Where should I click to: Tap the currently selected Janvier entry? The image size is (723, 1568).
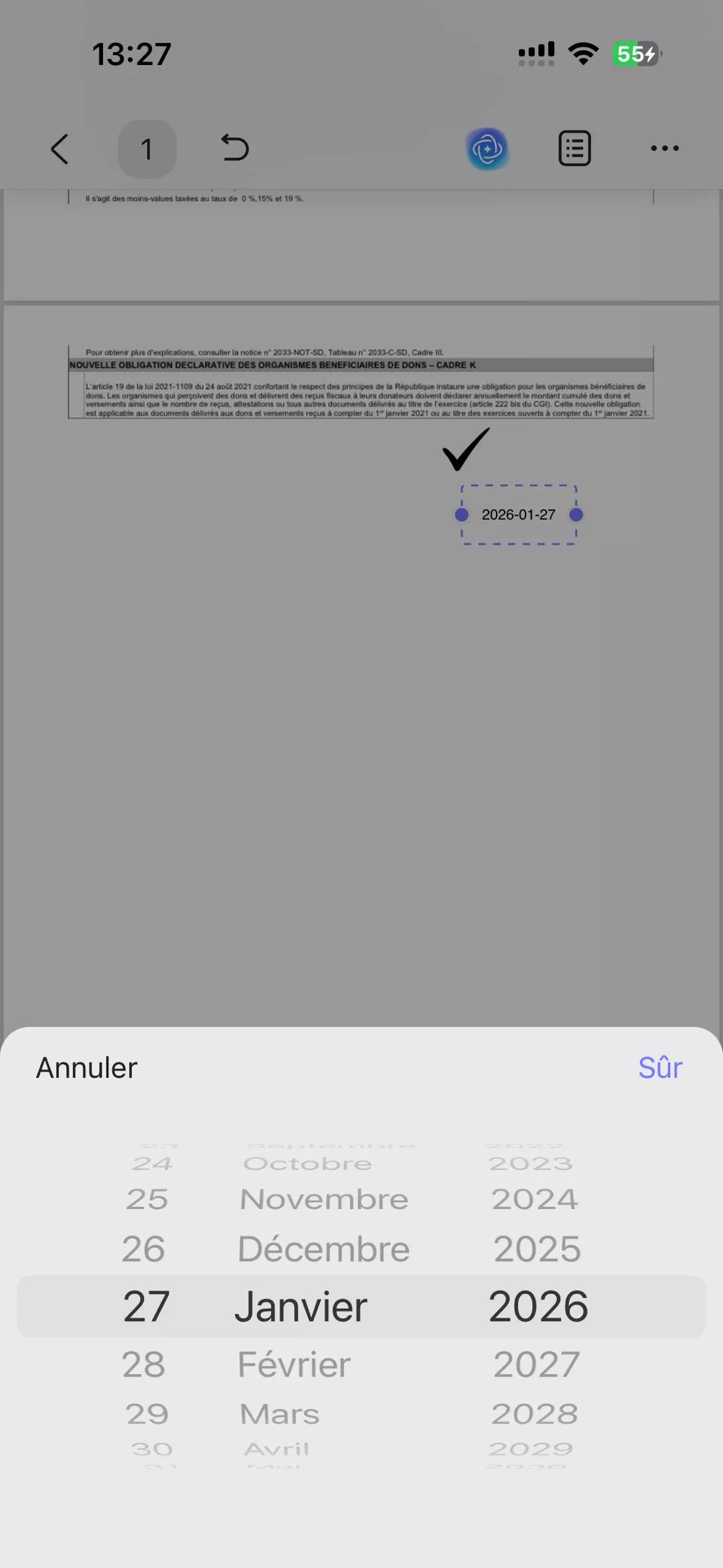[300, 1305]
